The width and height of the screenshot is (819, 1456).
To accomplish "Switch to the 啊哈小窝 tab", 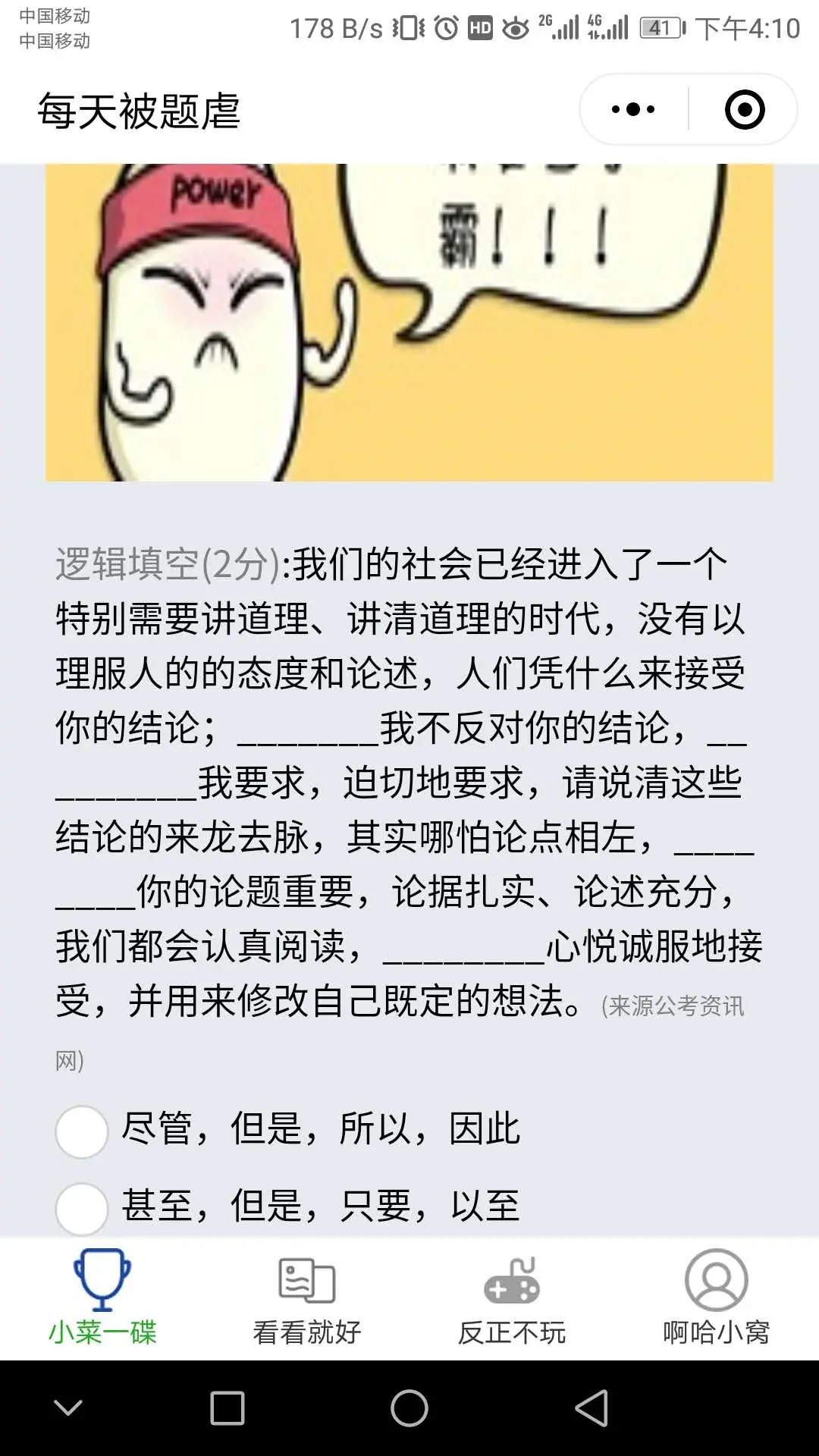I will point(717,1298).
